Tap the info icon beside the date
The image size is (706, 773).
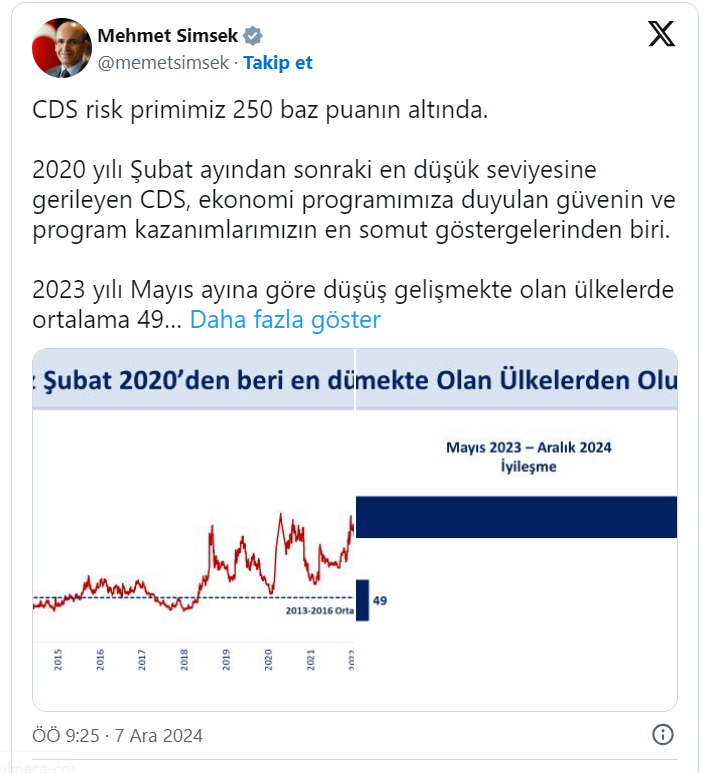(662, 735)
